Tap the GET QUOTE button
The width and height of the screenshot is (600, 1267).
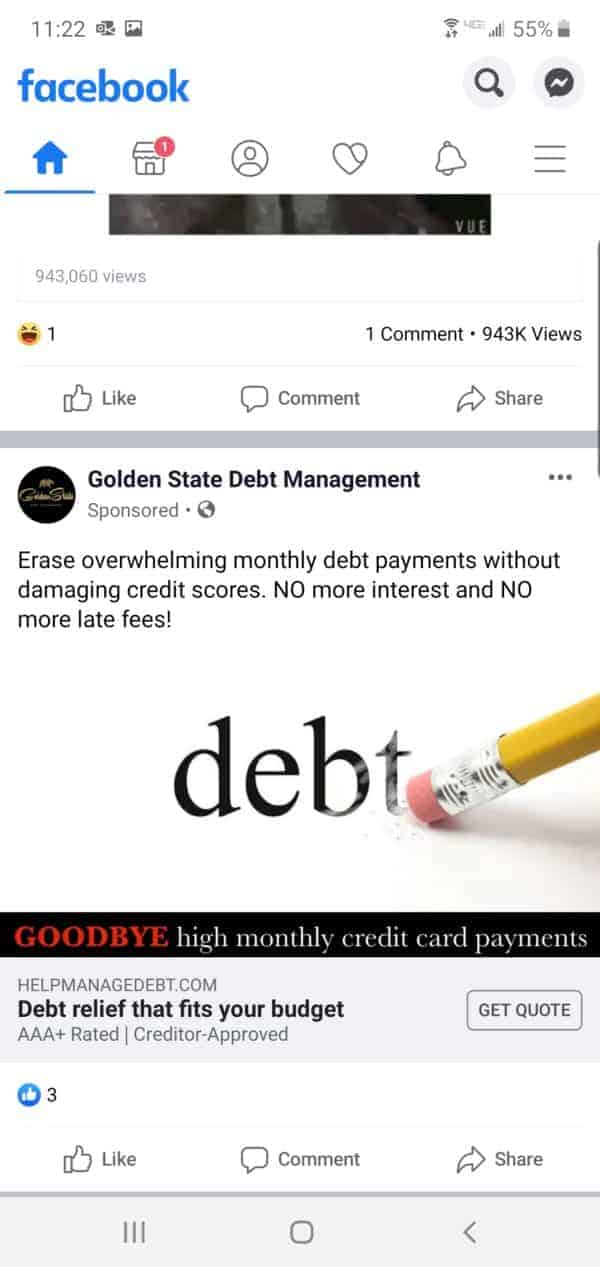[x=524, y=1010]
